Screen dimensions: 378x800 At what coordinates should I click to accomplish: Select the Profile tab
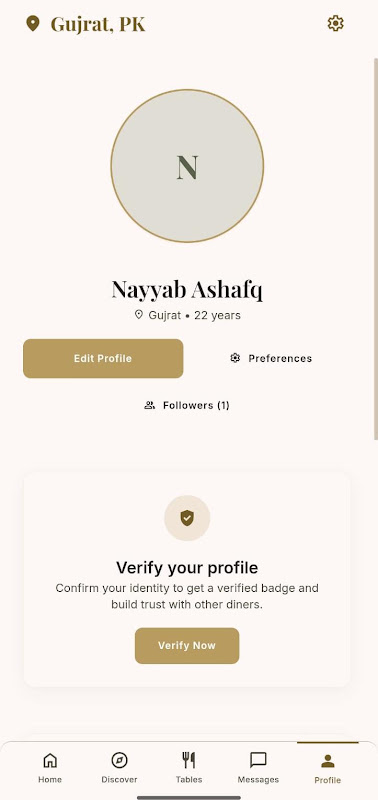327,768
